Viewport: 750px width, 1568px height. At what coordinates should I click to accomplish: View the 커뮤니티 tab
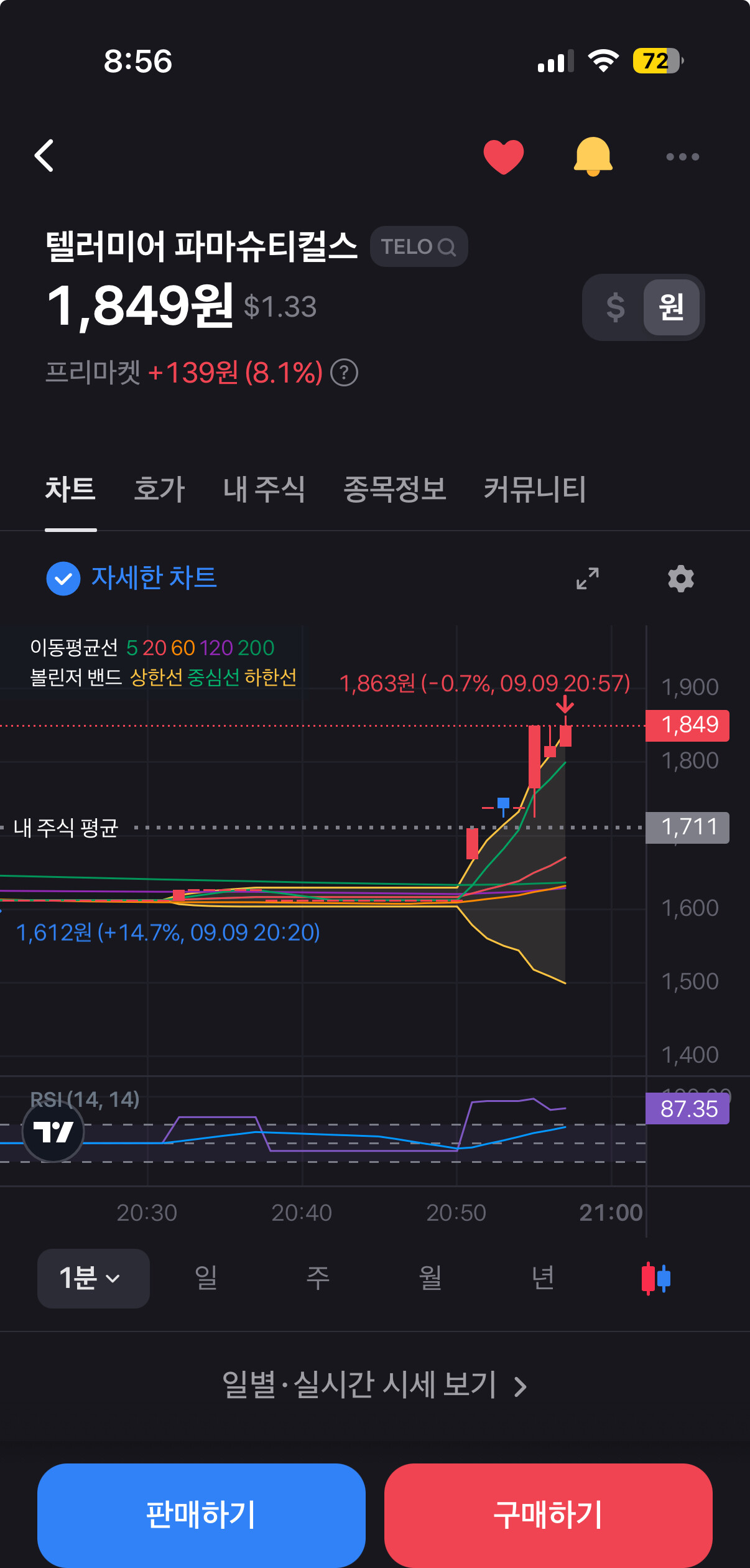(x=535, y=489)
